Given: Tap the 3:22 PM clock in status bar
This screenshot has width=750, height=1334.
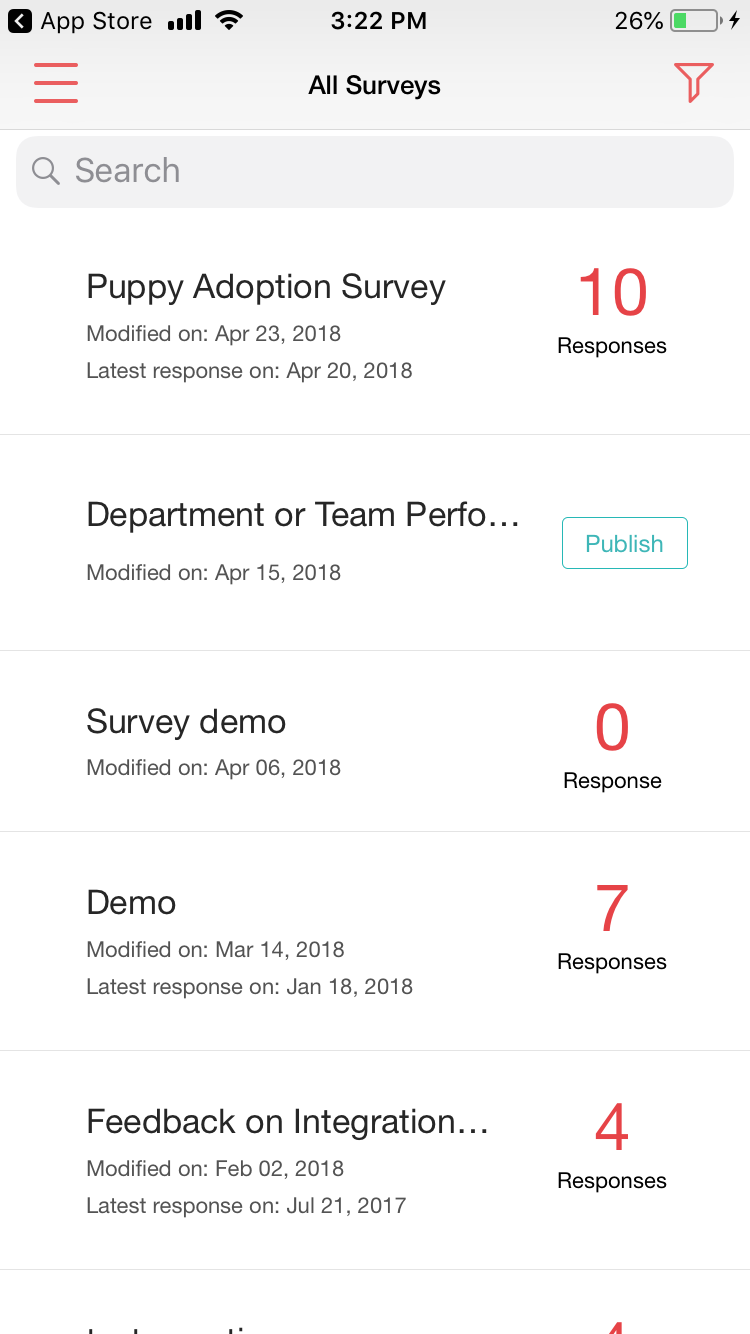Looking at the screenshot, I should 378,20.
